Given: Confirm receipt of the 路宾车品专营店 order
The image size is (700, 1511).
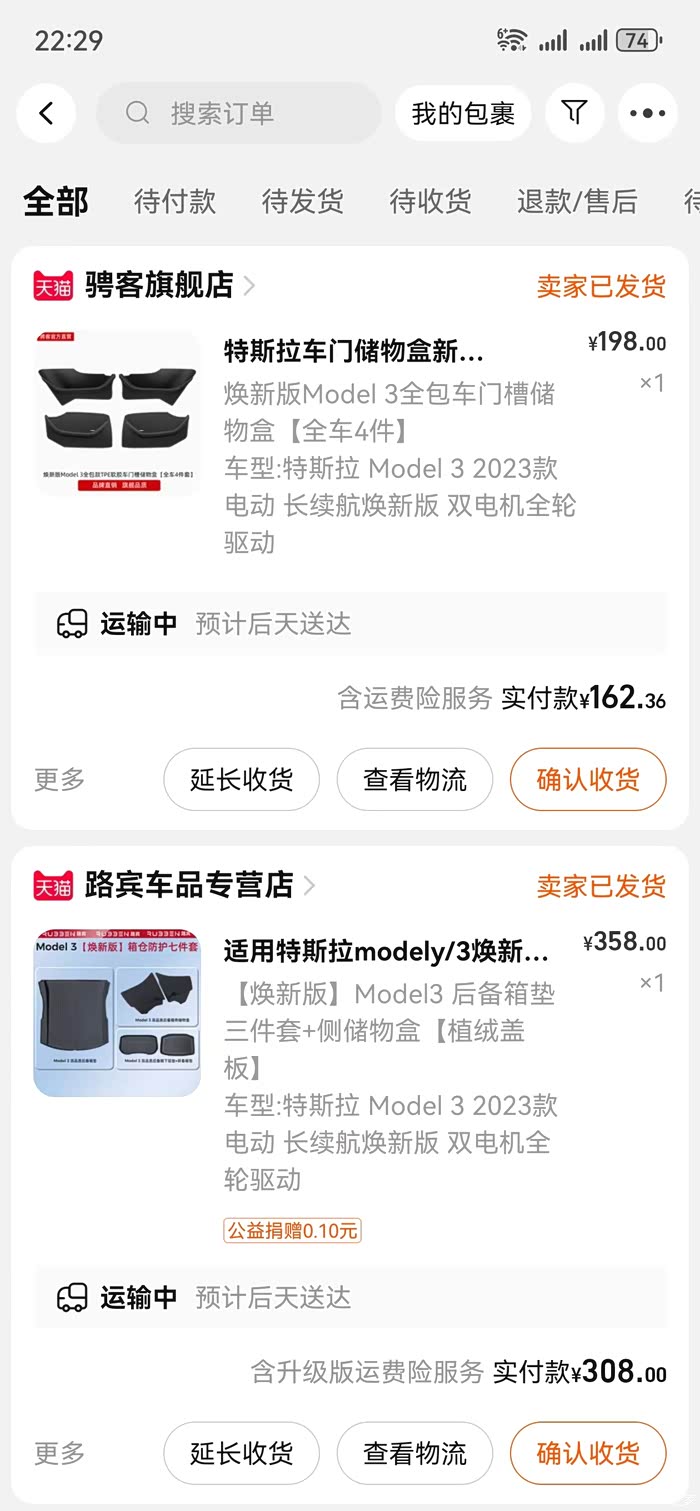Looking at the screenshot, I should [x=588, y=1453].
